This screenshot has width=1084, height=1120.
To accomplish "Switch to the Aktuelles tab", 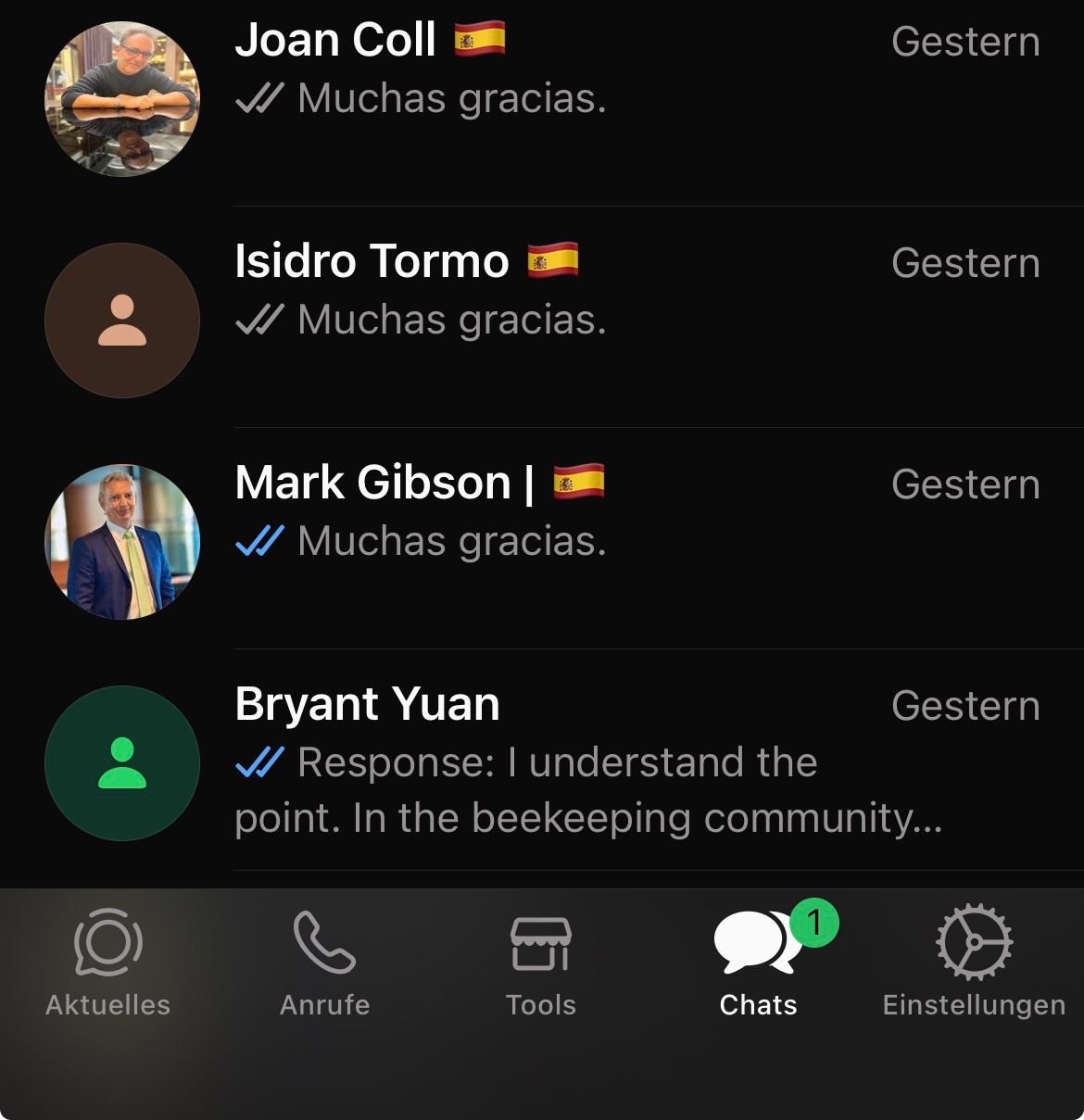I will [x=108, y=963].
